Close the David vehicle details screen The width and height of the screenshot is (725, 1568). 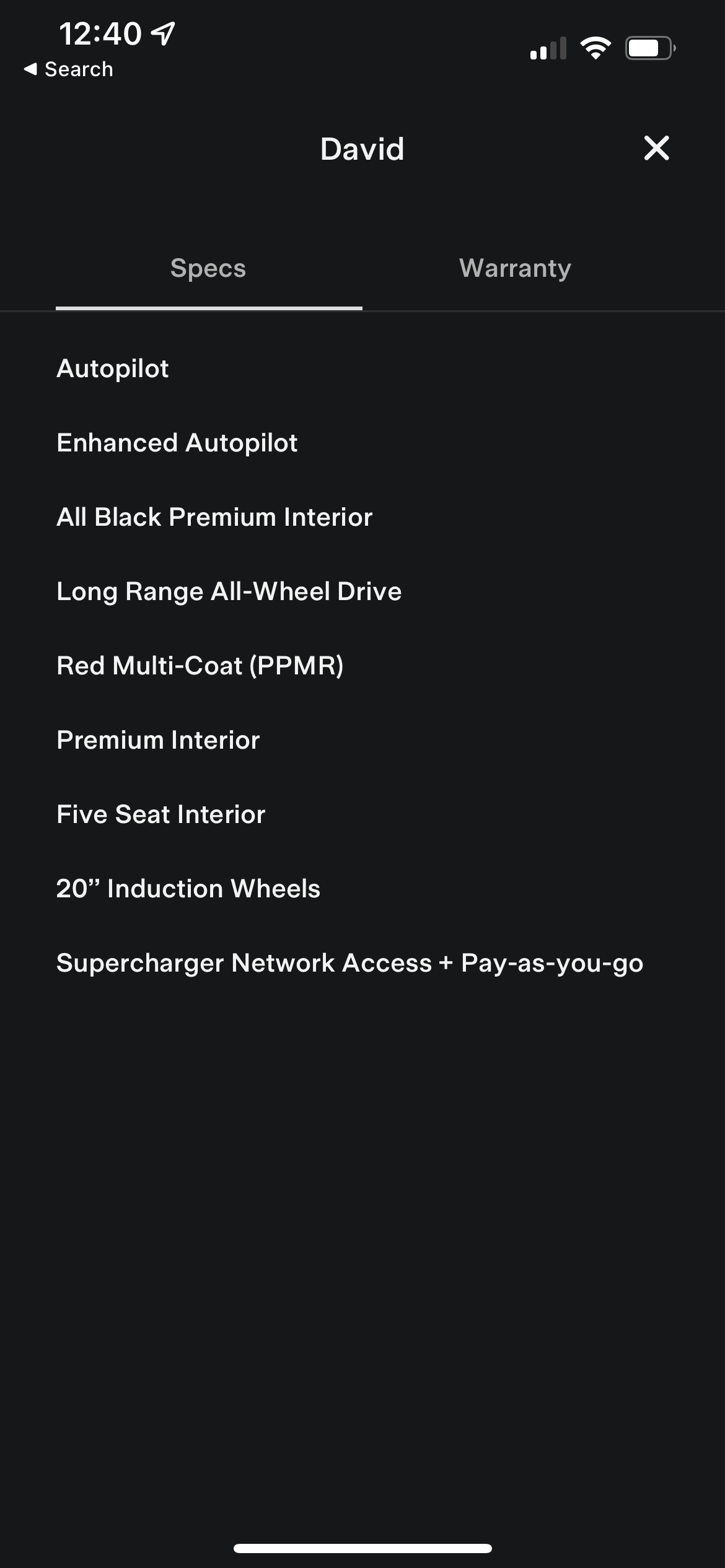tap(656, 149)
